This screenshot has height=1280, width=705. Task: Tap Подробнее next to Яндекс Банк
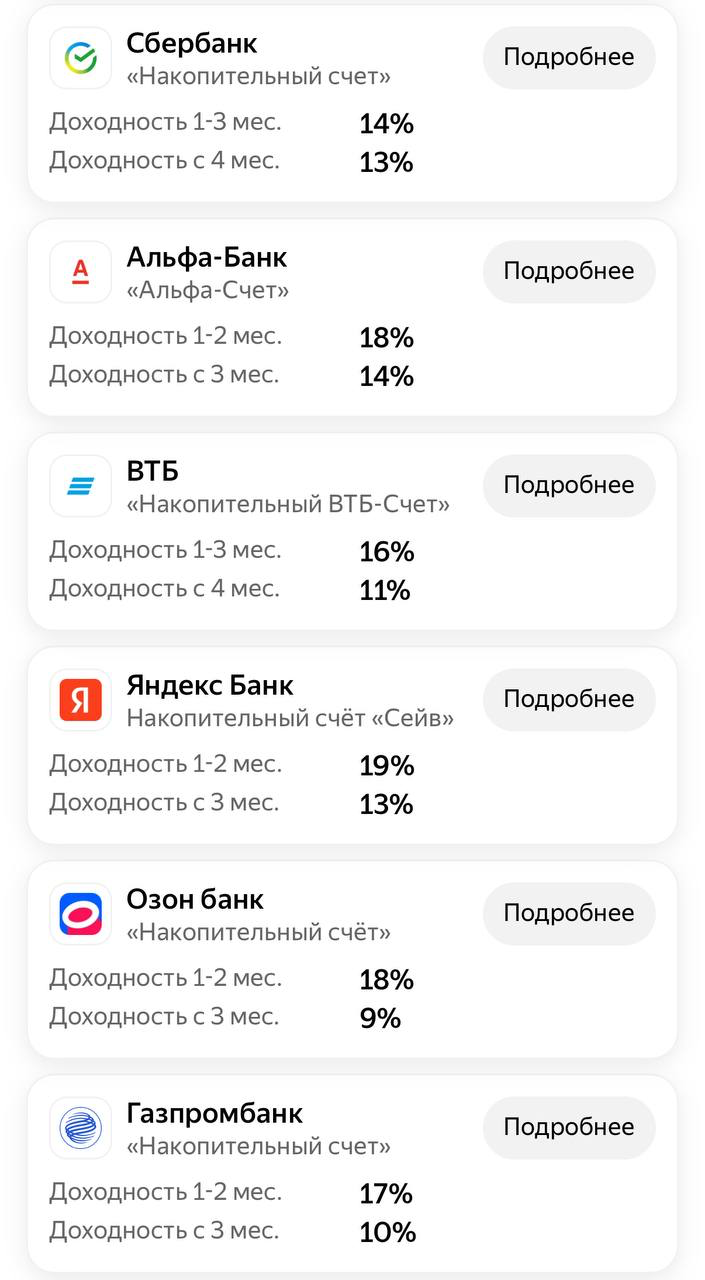click(569, 699)
